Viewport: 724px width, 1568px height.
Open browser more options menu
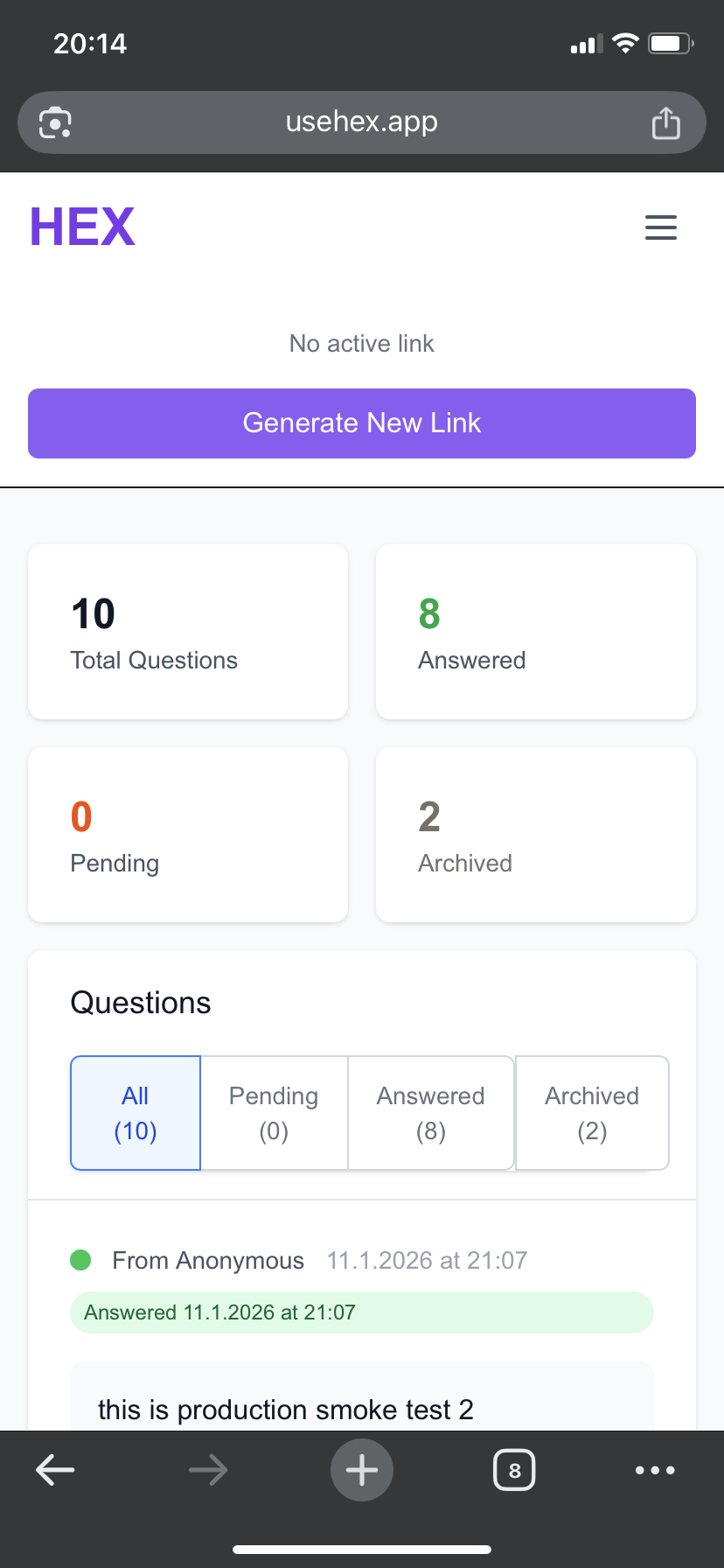click(655, 1470)
